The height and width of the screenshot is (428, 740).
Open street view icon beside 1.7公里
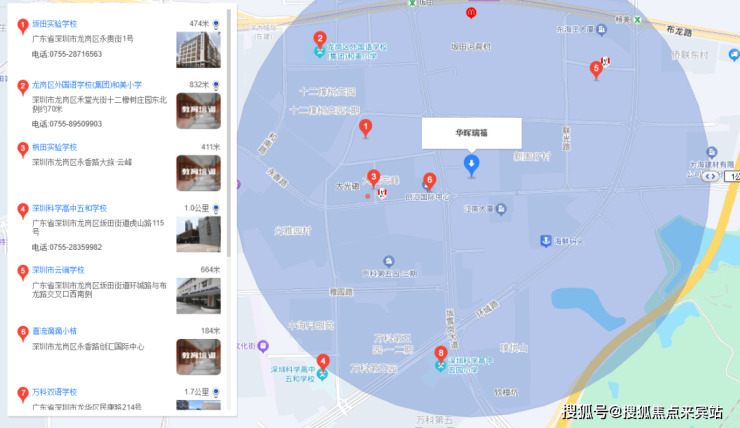coord(216,393)
